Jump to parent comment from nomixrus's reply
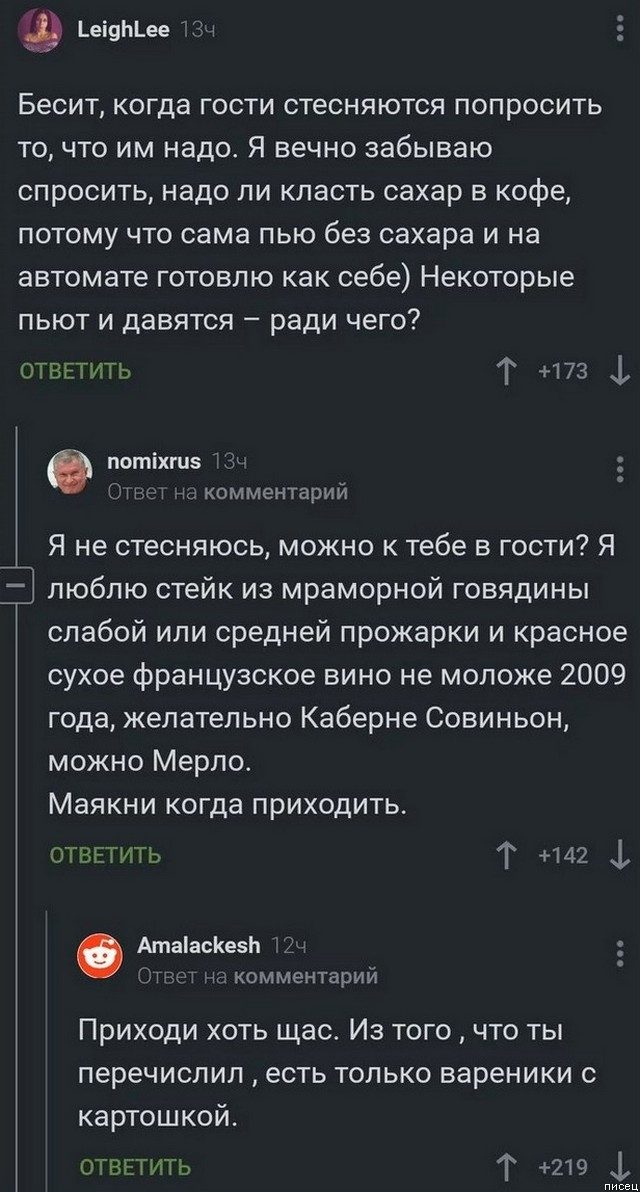Screen dimensions: 640x1192 276,491
